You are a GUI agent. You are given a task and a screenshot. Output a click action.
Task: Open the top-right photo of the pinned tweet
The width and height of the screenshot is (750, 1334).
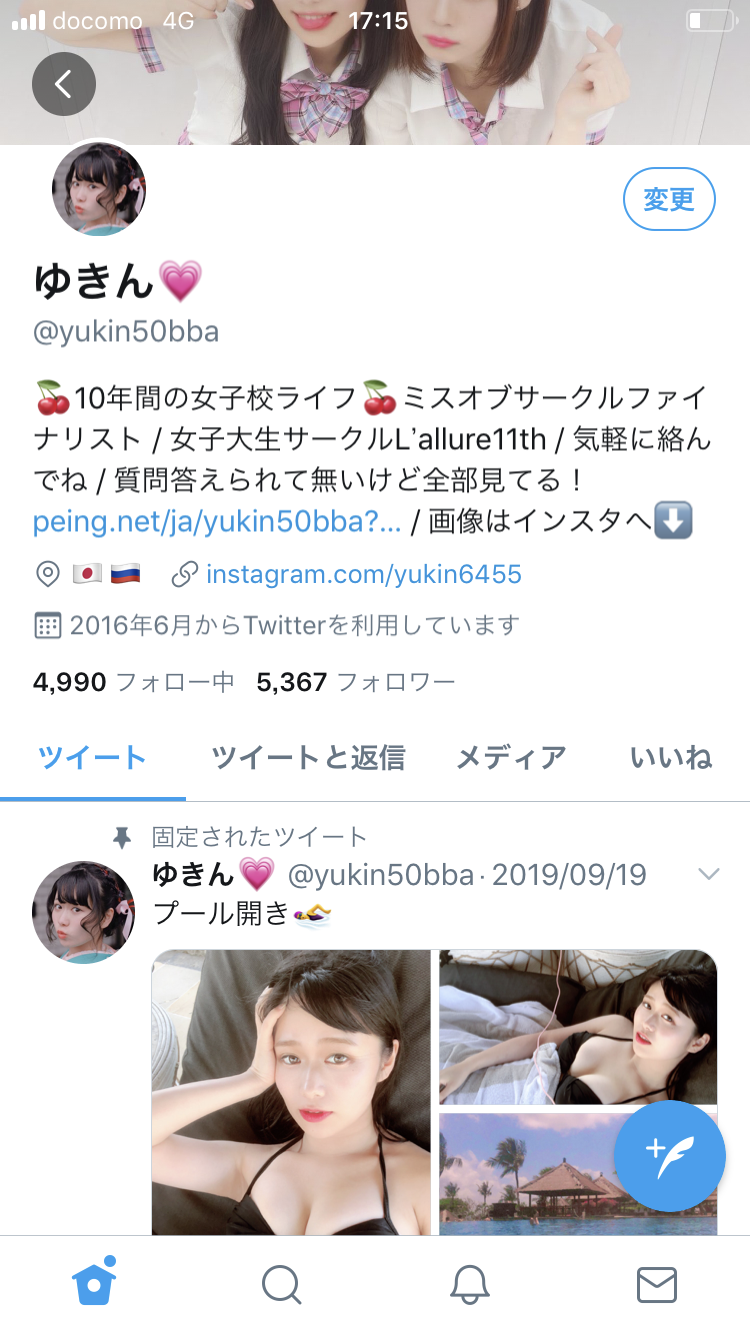(578, 1026)
